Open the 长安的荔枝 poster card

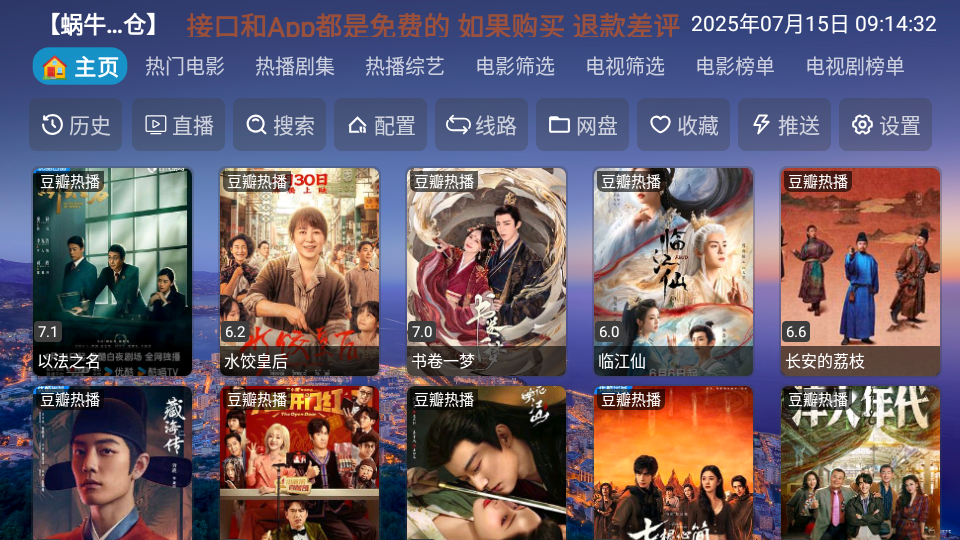pyautogui.click(x=860, y=270)
